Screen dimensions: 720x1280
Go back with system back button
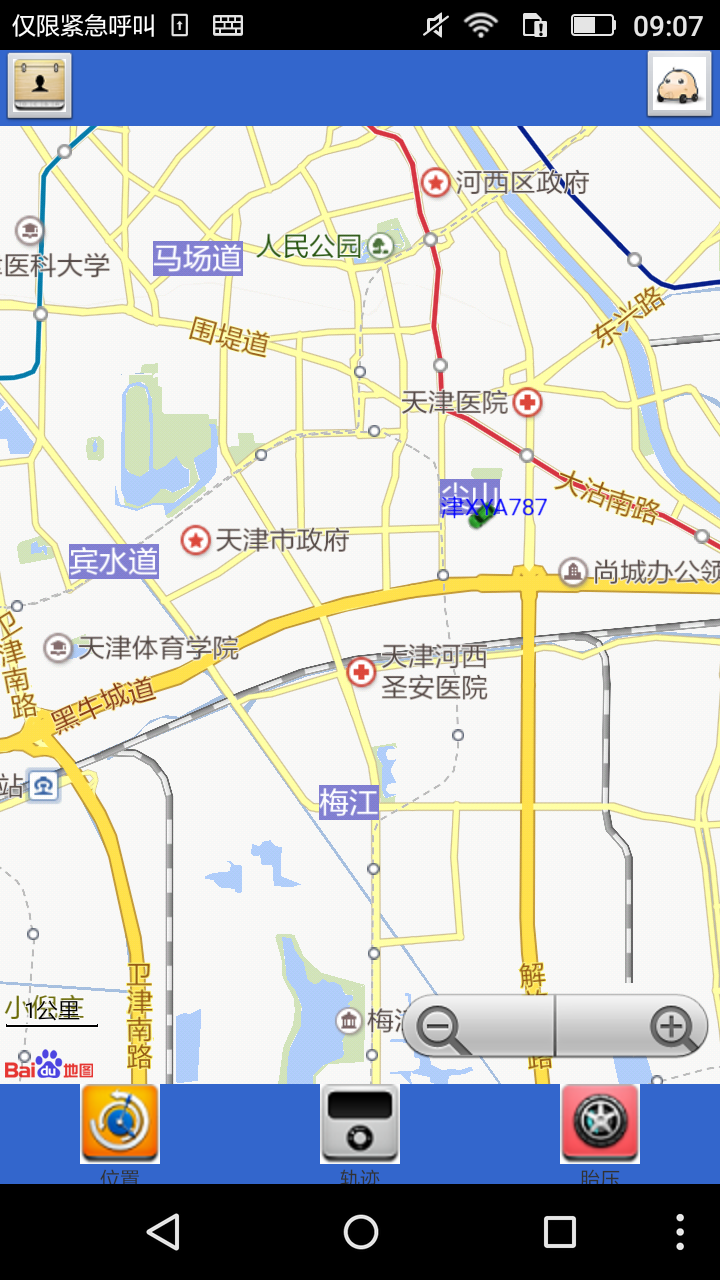[163, 1232]
